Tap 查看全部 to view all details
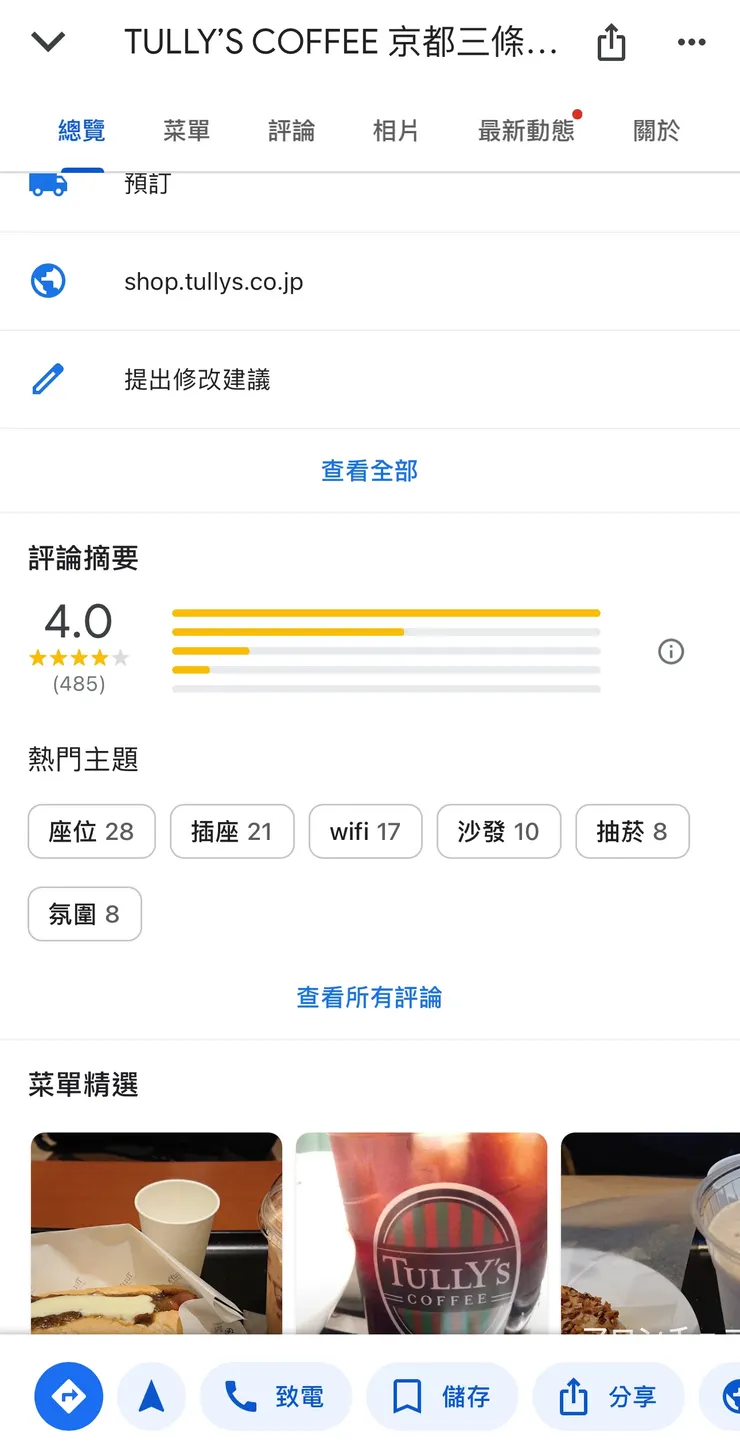 click(369, 470)
